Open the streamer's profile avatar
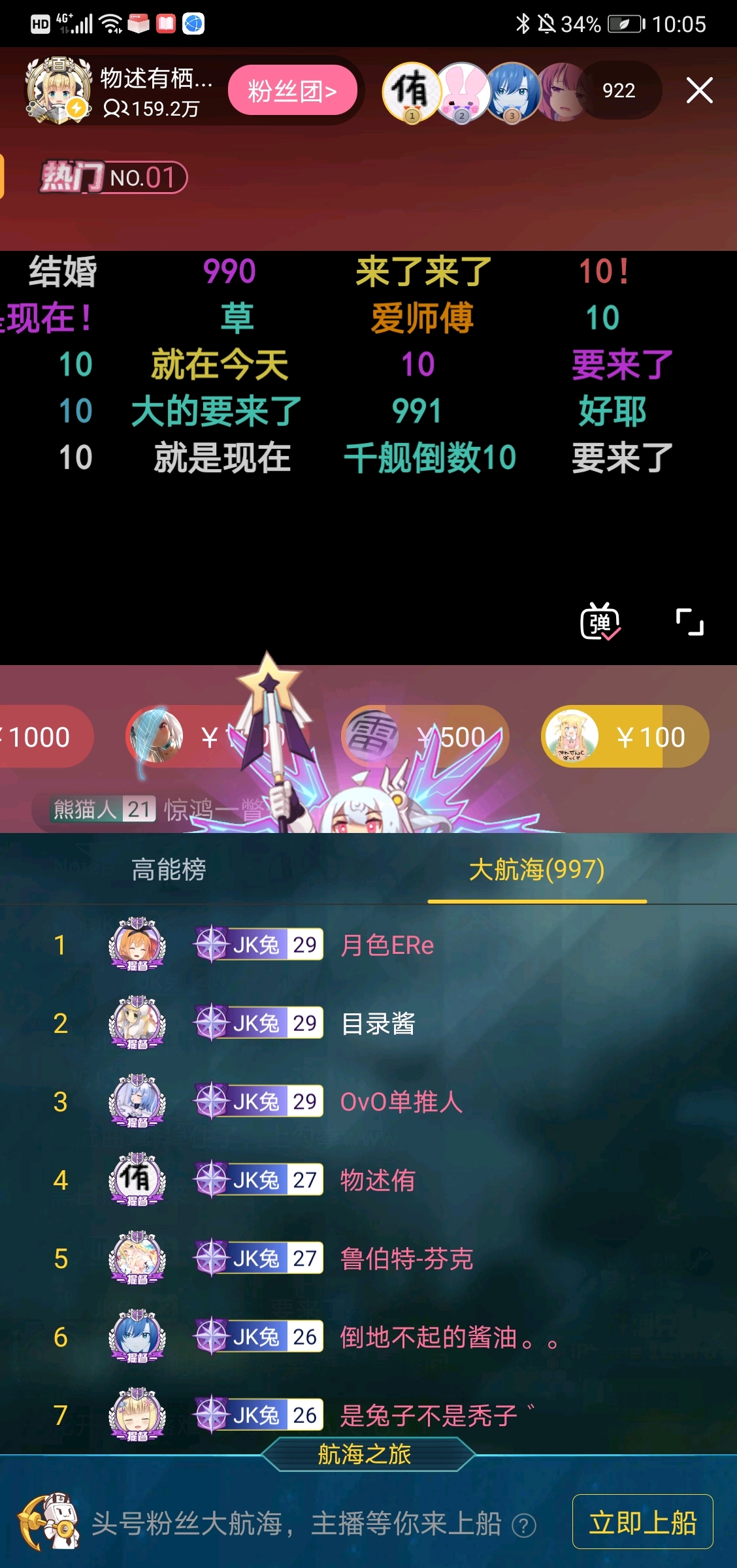The height and width of the screenshot is (1568, 737). pos(57,90)
